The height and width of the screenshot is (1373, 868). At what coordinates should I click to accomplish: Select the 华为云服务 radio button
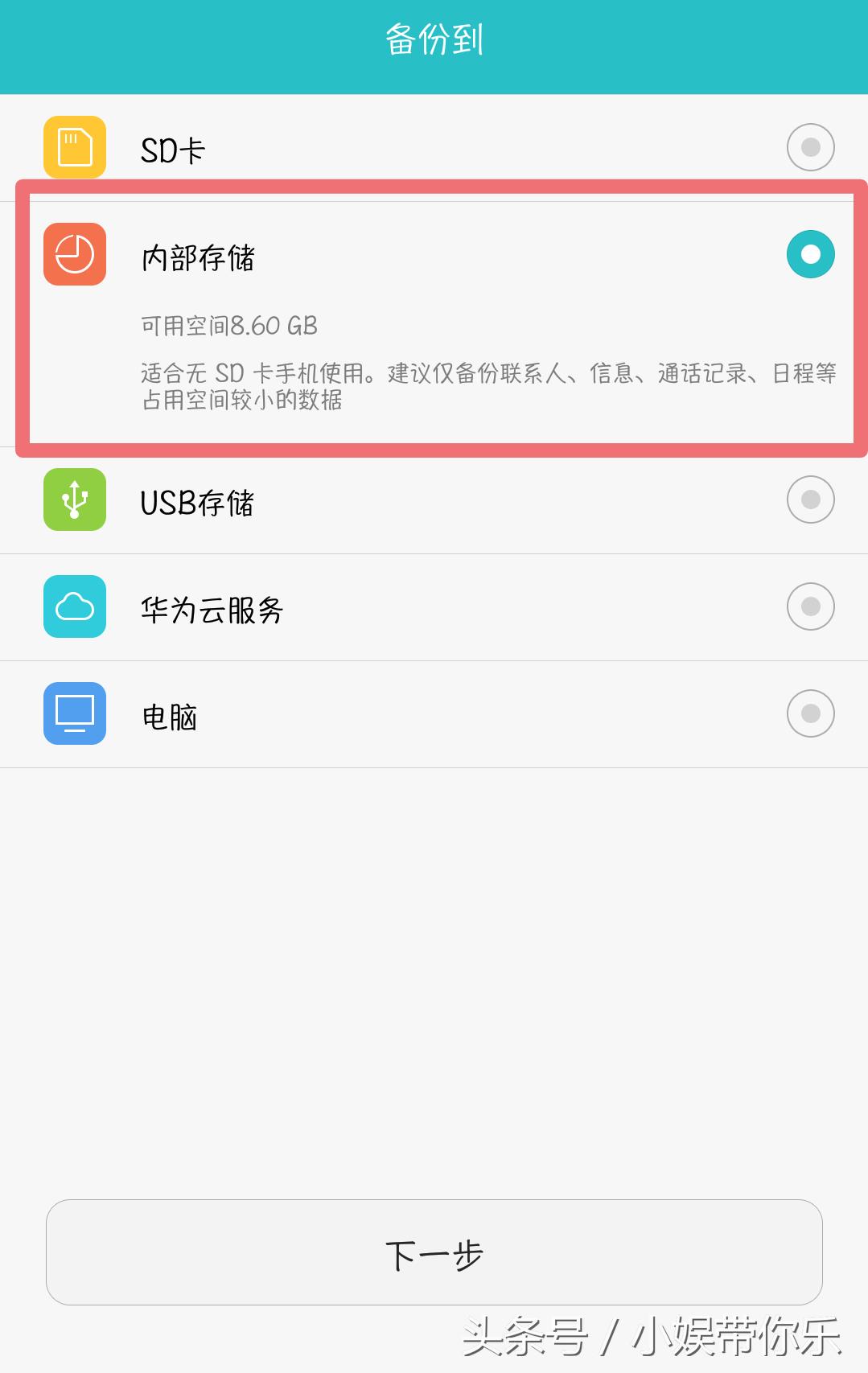(x=809, y=606)
